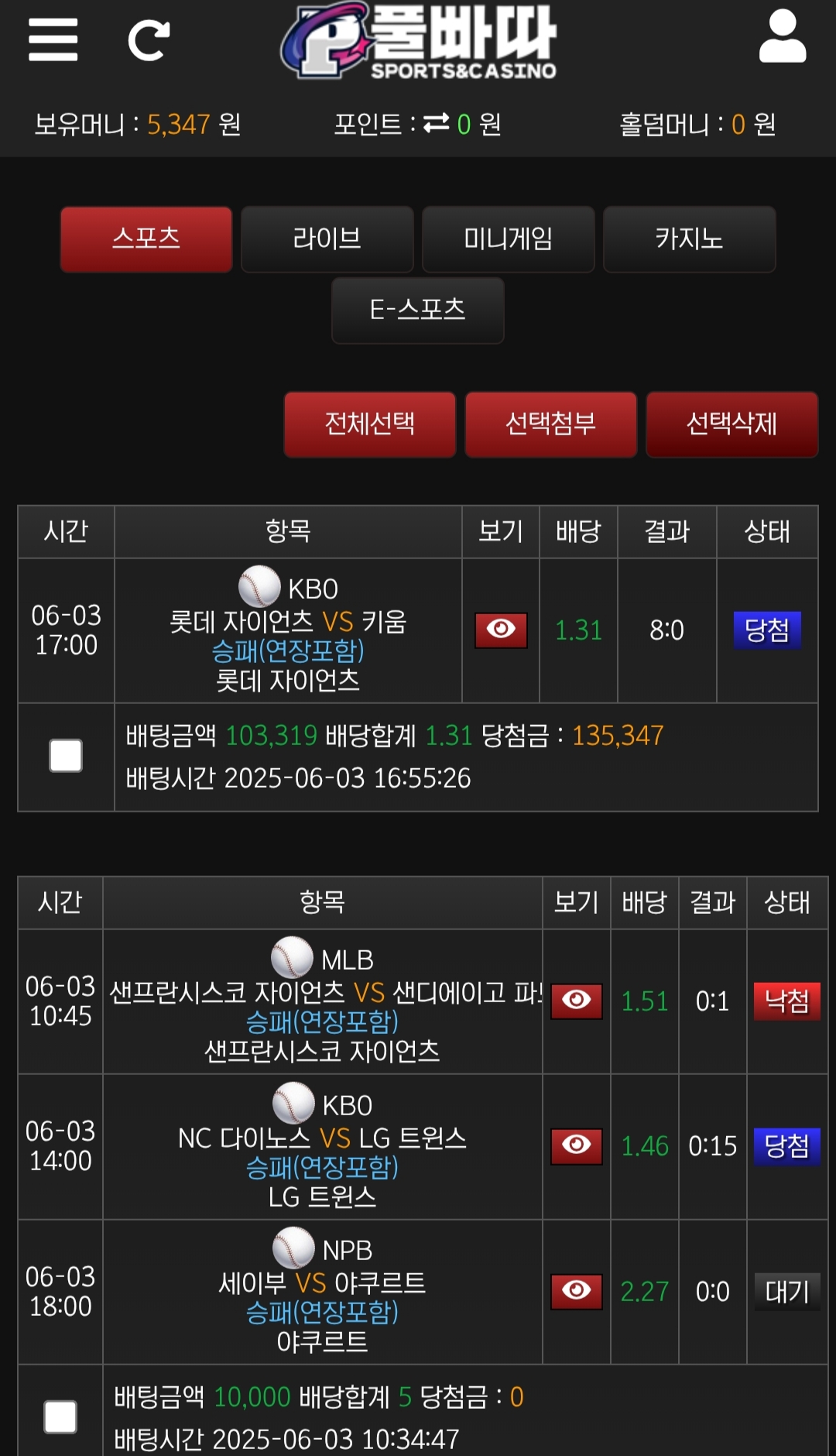This screenshot has width=836, height=1456.
Task: Switch to the E-스포츠 tab
Action: pyautogui.click(x=418, y=310)
